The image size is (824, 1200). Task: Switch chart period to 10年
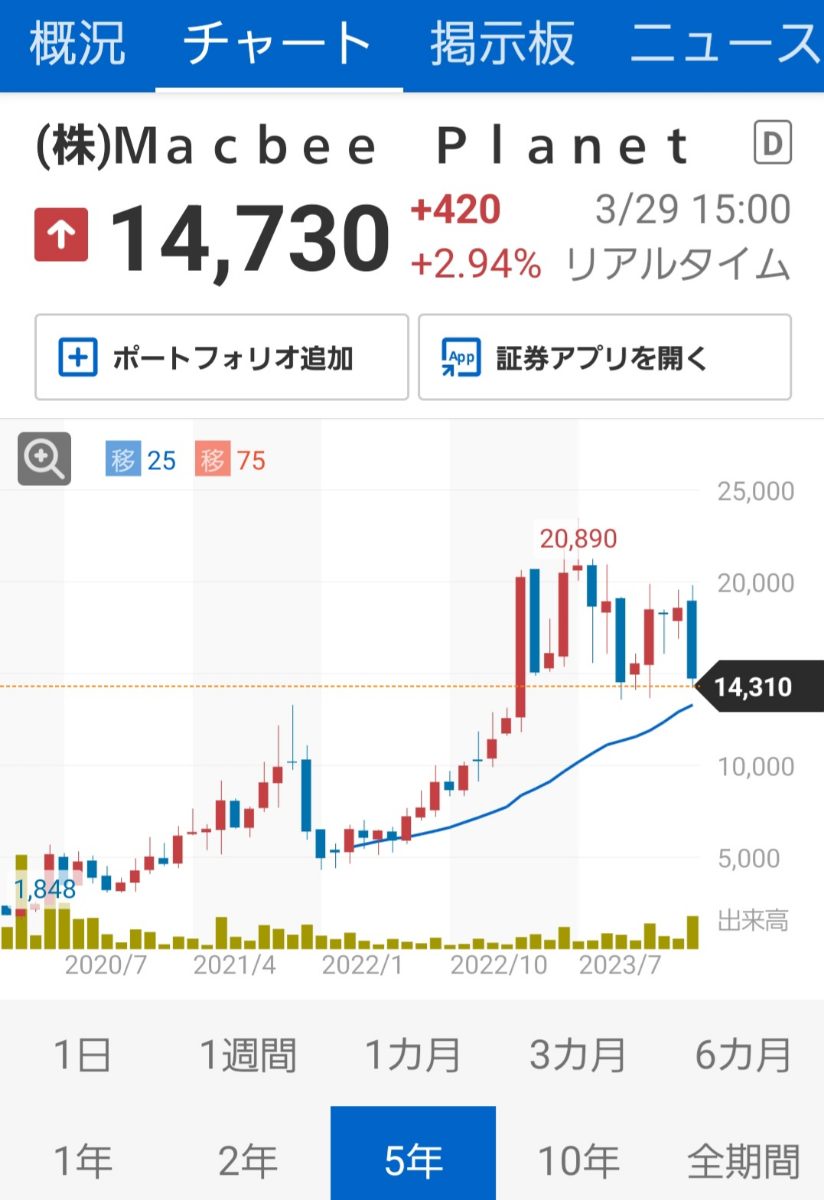click(578, 1159)
